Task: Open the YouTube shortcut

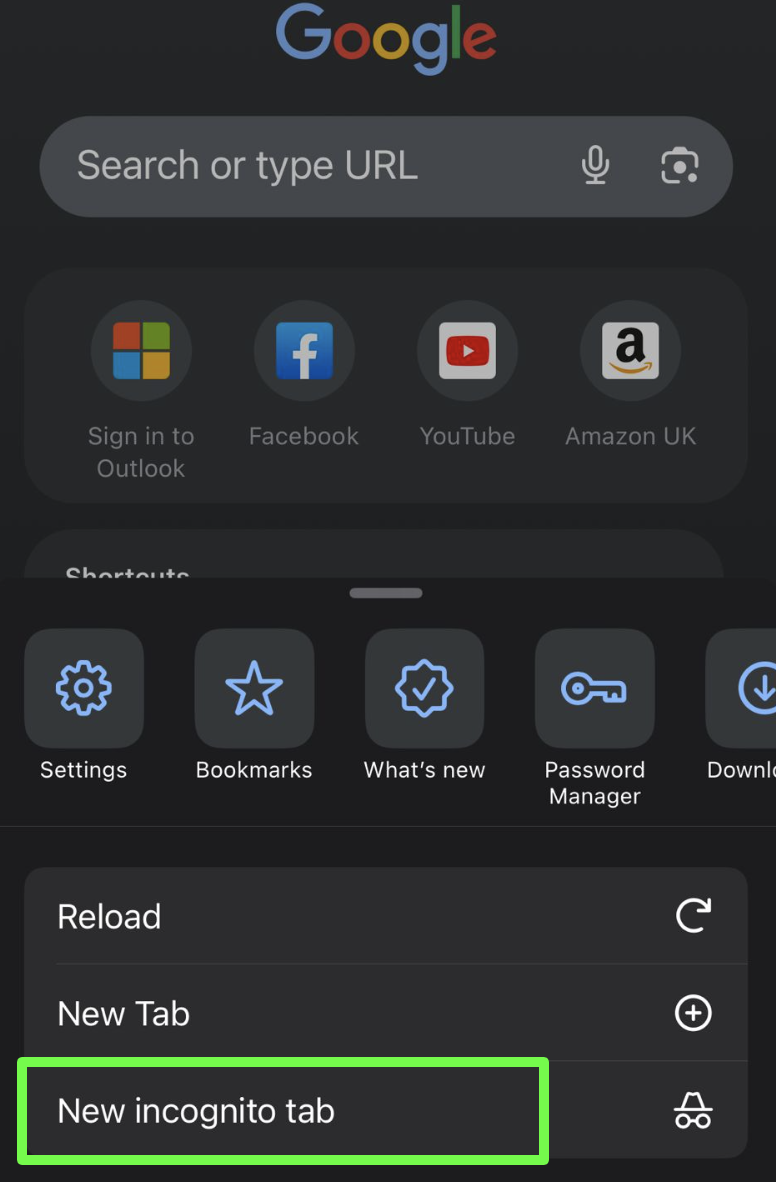Action: point(467,351)
